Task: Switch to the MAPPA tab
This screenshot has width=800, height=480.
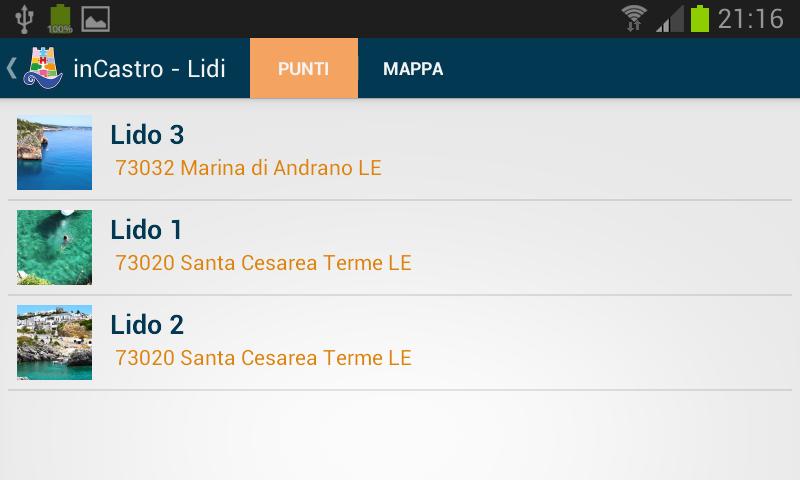Action: [x=413, y=69]
